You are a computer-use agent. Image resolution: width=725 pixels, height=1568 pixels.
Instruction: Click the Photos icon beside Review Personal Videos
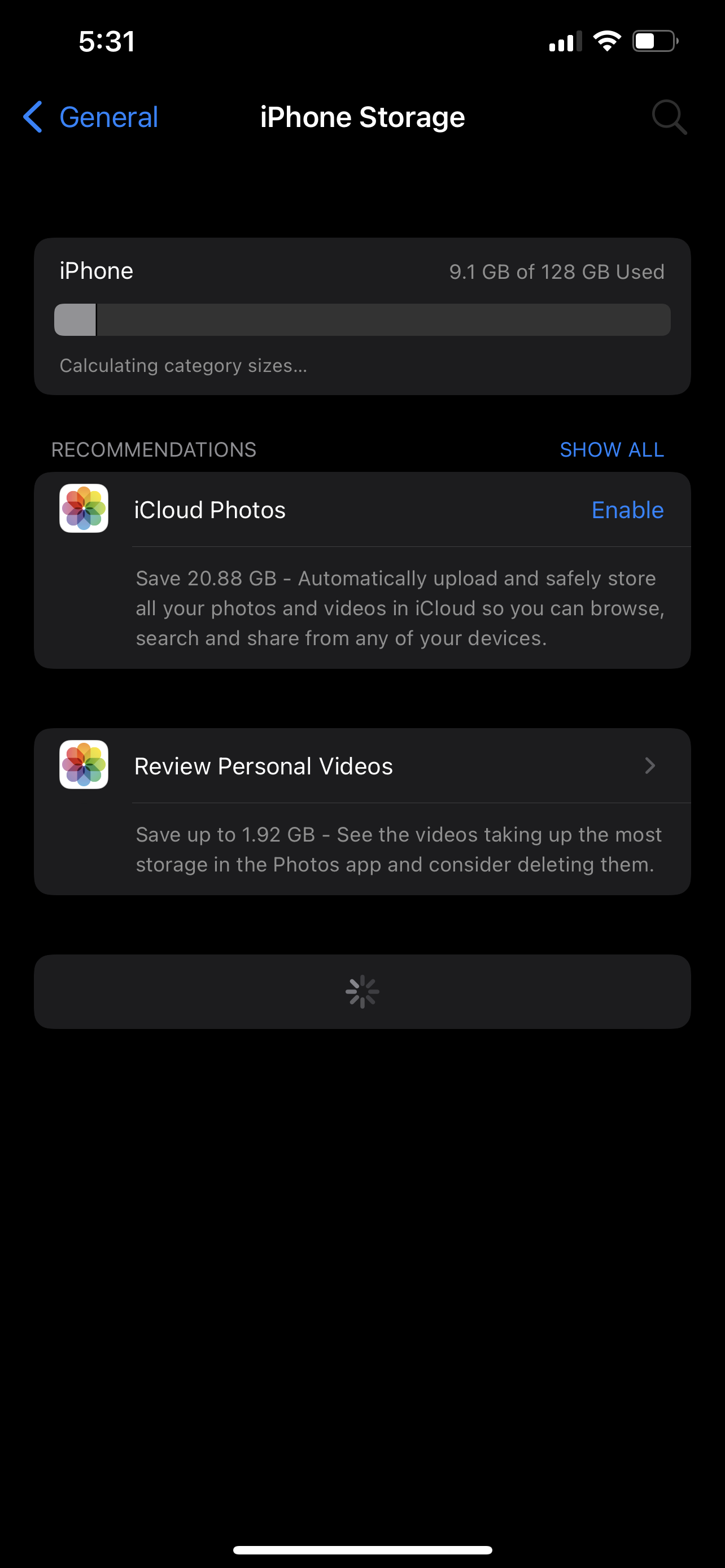pos(84,766)
